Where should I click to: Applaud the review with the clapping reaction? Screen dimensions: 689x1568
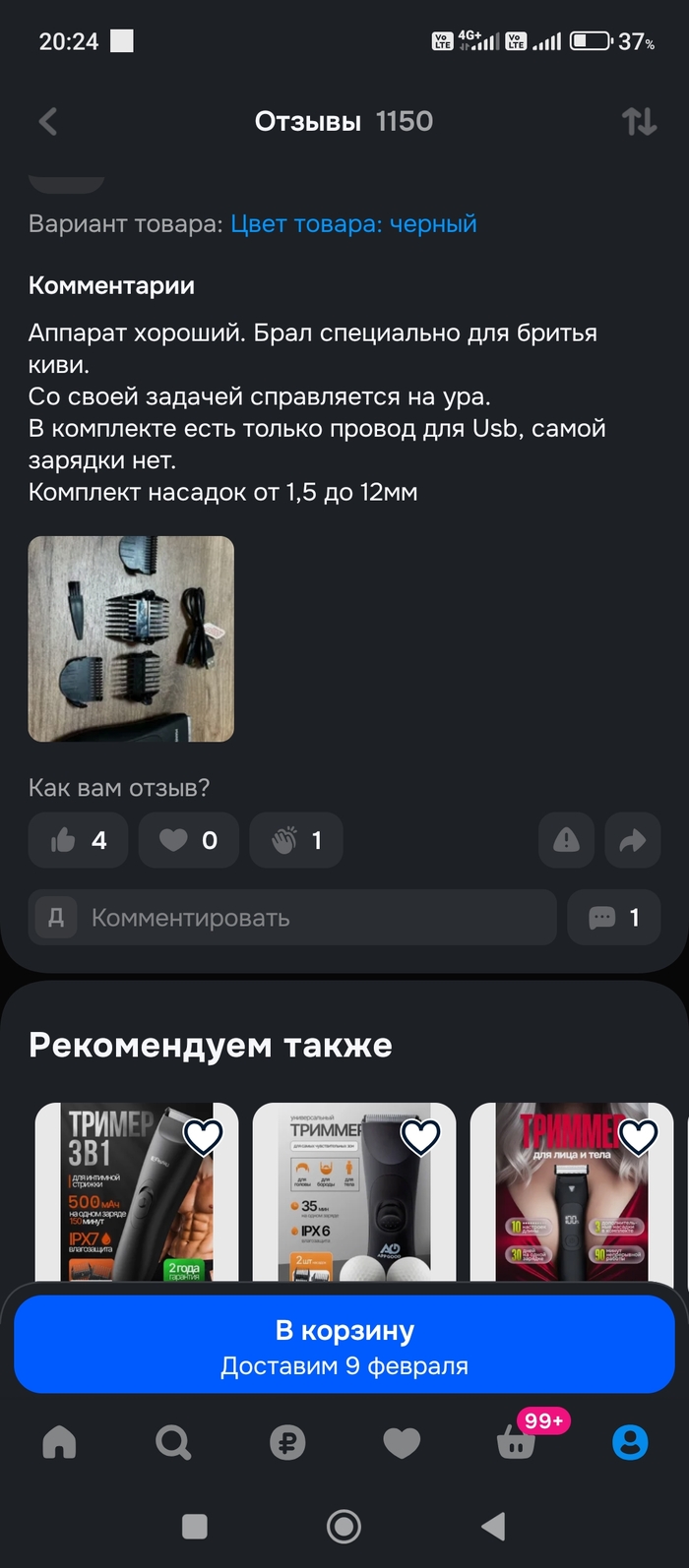point(296,840)
